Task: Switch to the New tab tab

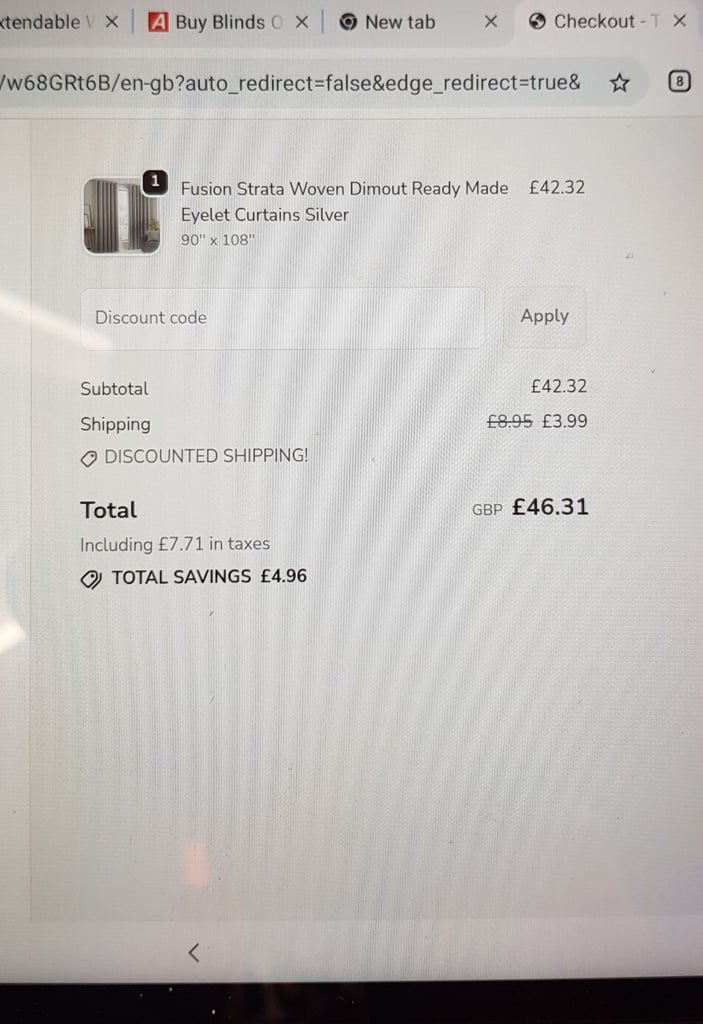Action: [400, 22]
